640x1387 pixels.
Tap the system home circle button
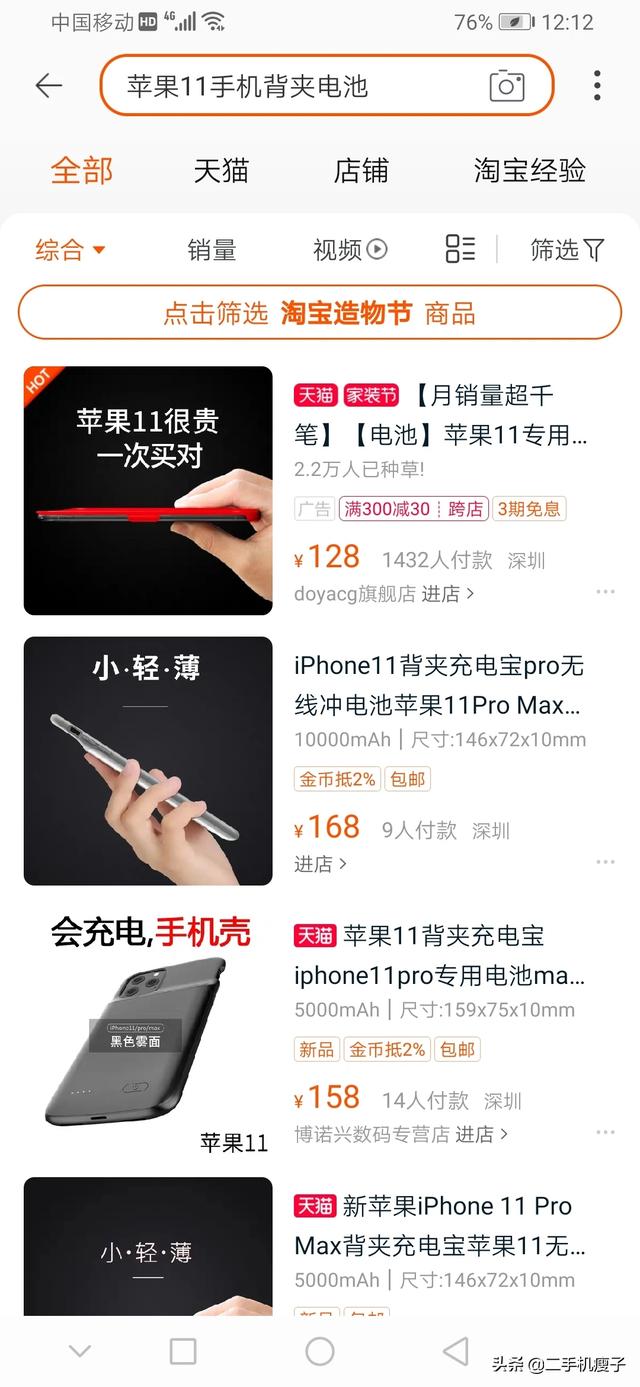point(320,1352)
